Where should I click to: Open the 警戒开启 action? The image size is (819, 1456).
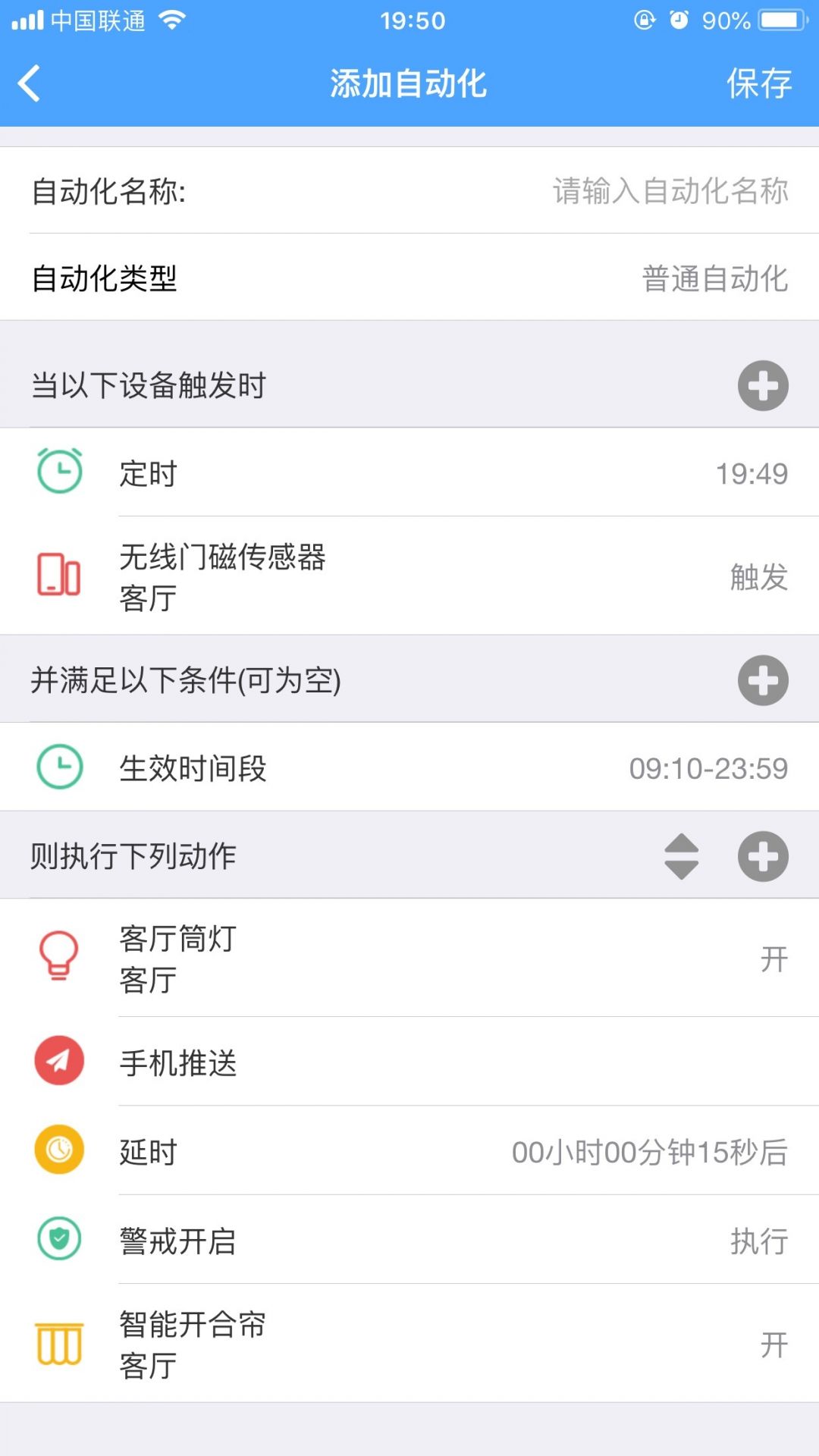(409, 1240)
